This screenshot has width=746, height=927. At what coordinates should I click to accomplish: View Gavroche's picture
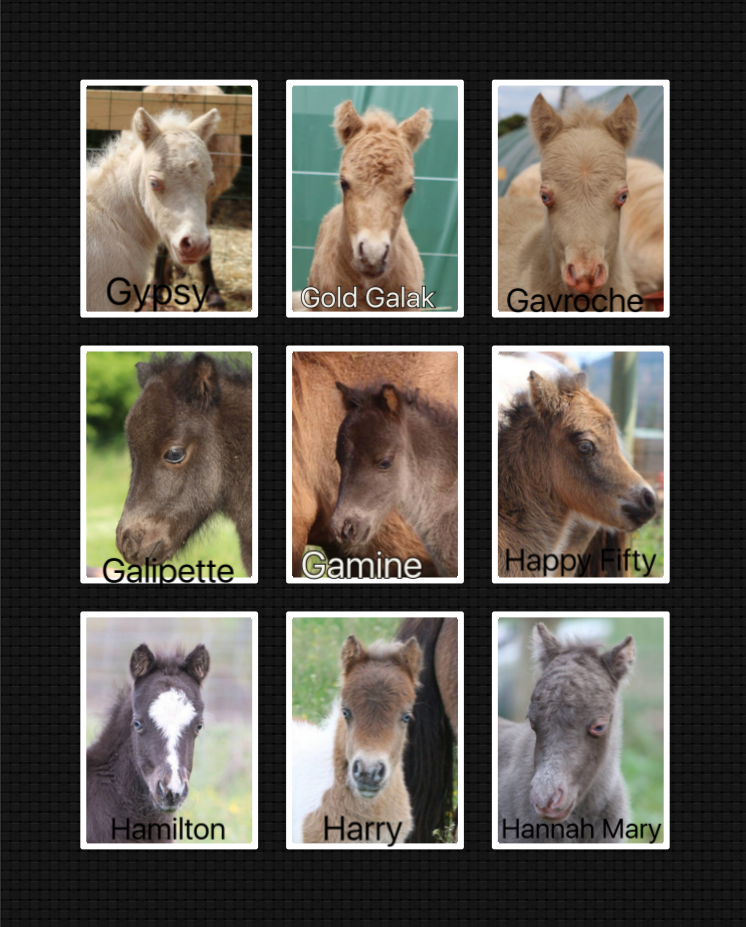point(581,198)
